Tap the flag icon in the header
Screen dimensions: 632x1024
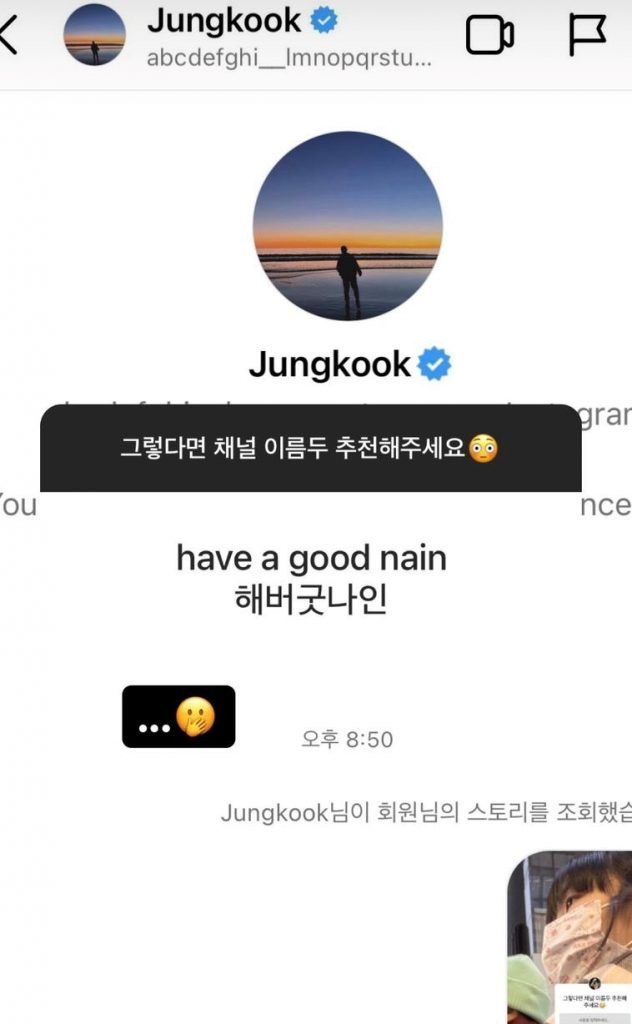[587, 36]
